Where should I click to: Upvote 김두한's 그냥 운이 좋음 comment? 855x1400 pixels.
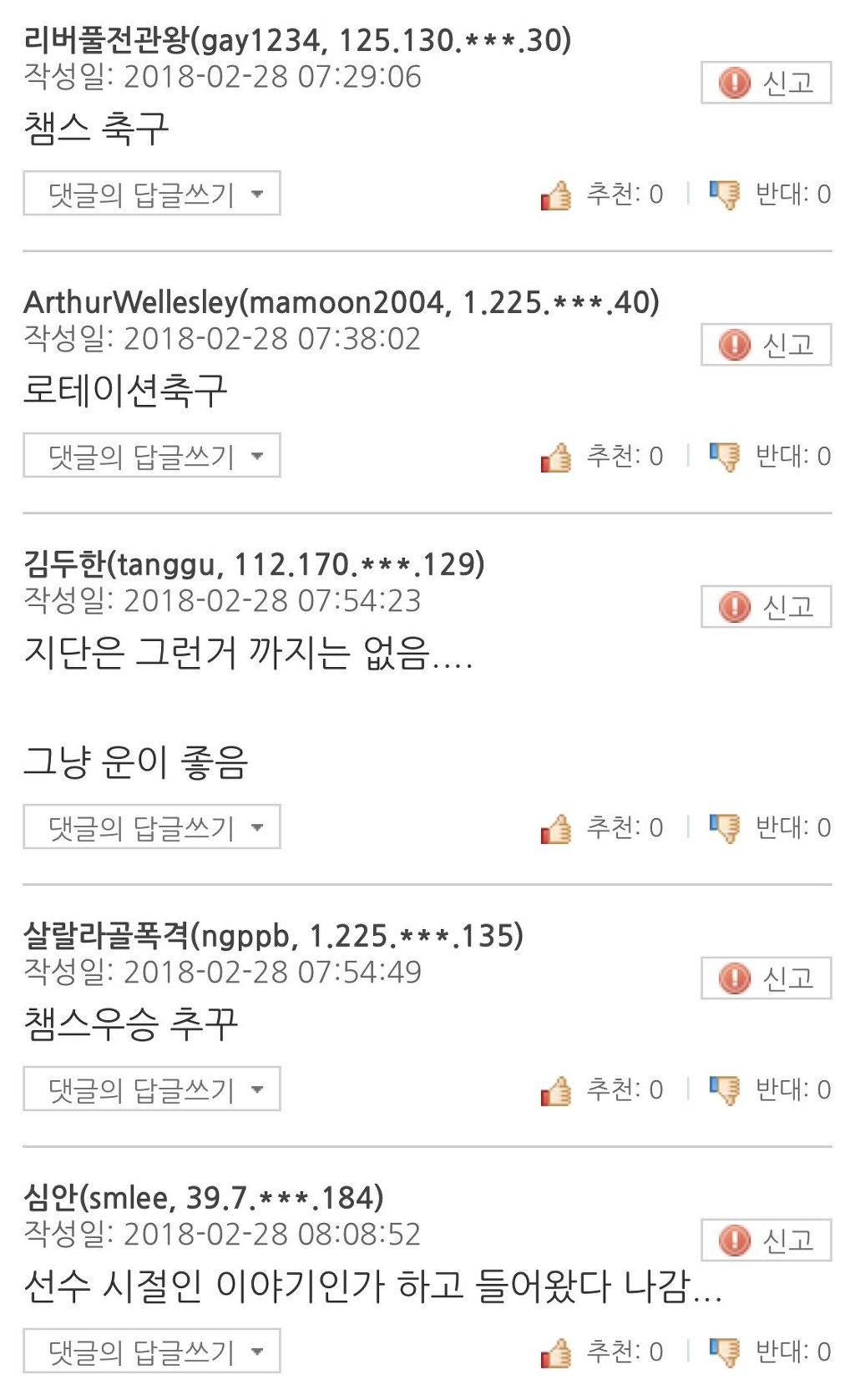(602, 828)
